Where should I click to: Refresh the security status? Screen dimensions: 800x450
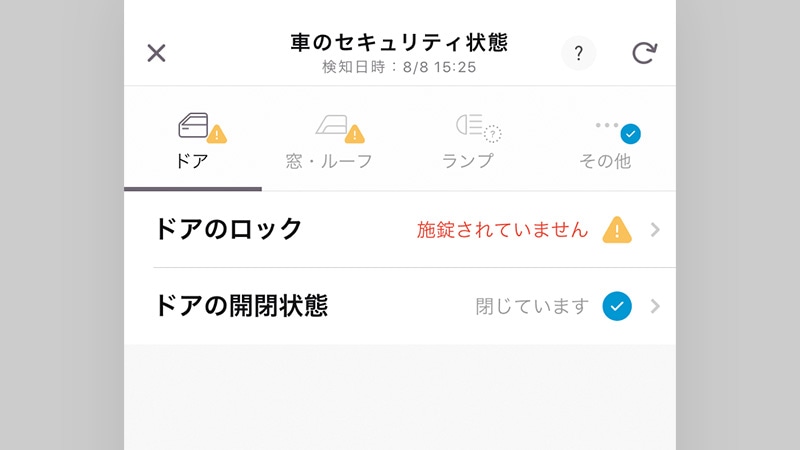644,53
